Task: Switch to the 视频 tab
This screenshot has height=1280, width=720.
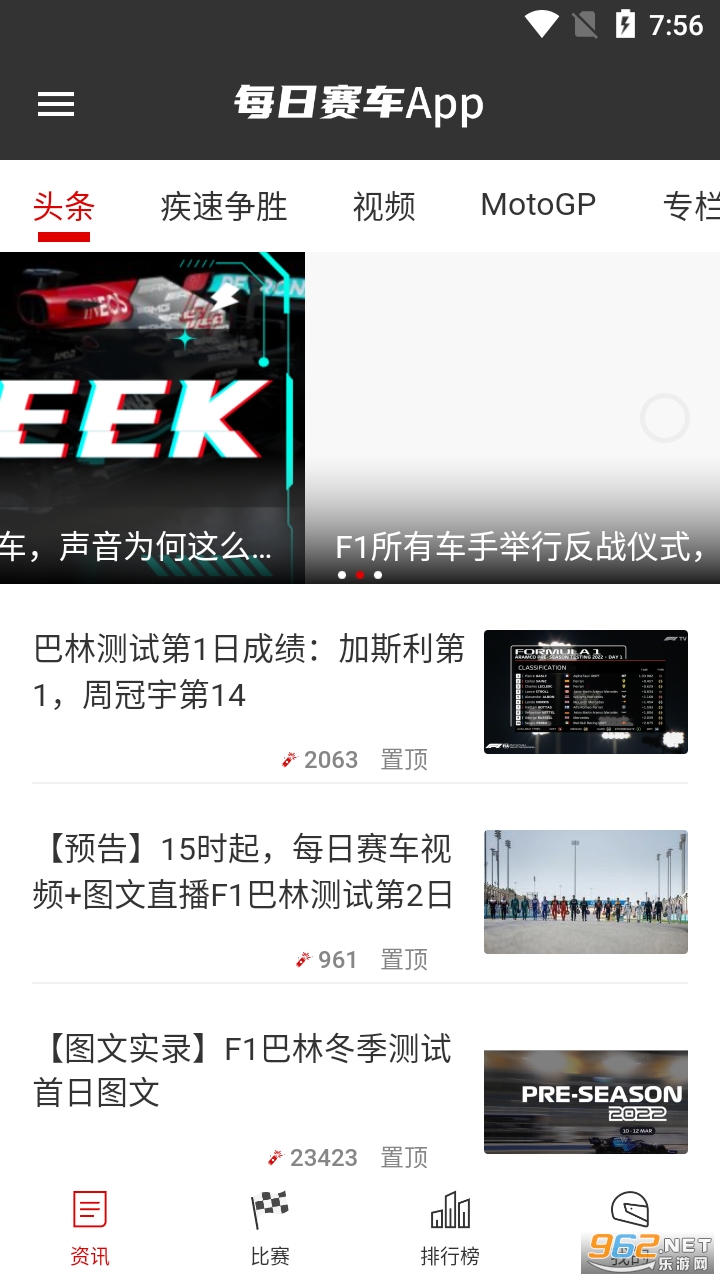Action: tap(384, 206)
